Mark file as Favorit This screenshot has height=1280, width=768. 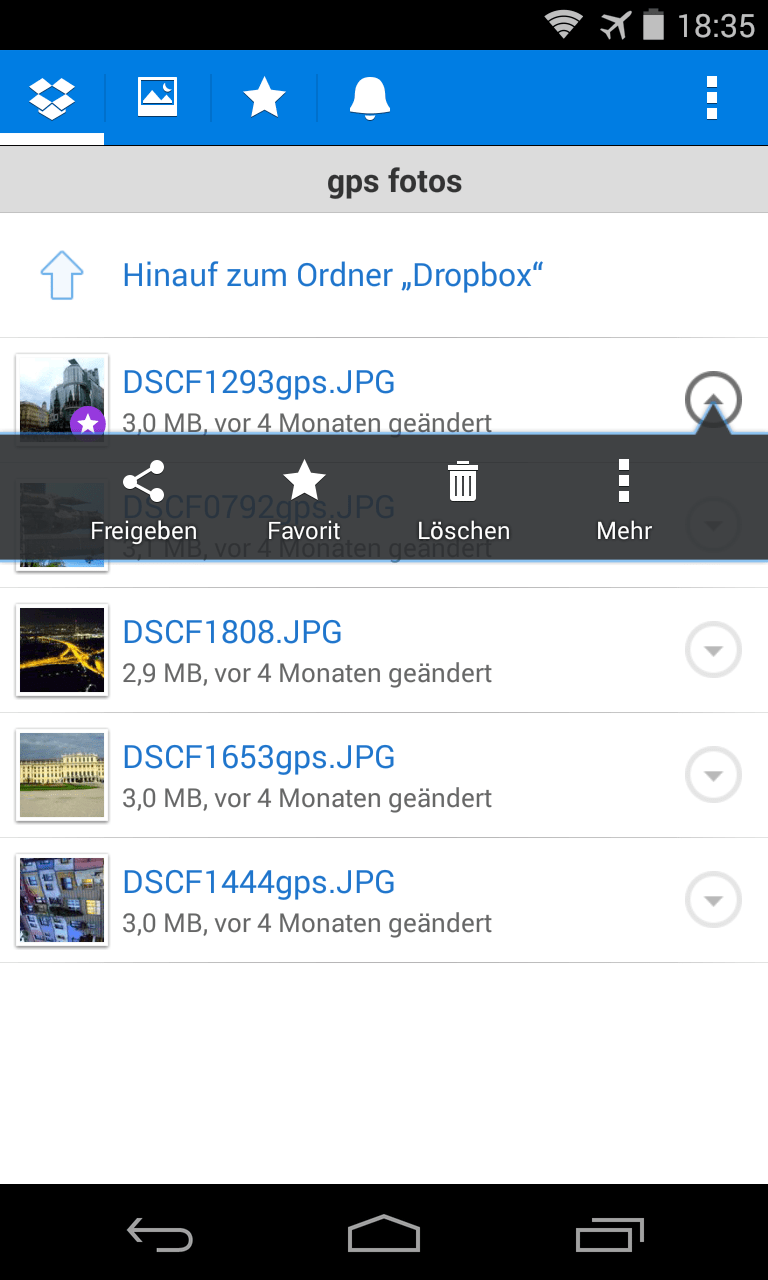click(x=304, y=501)
